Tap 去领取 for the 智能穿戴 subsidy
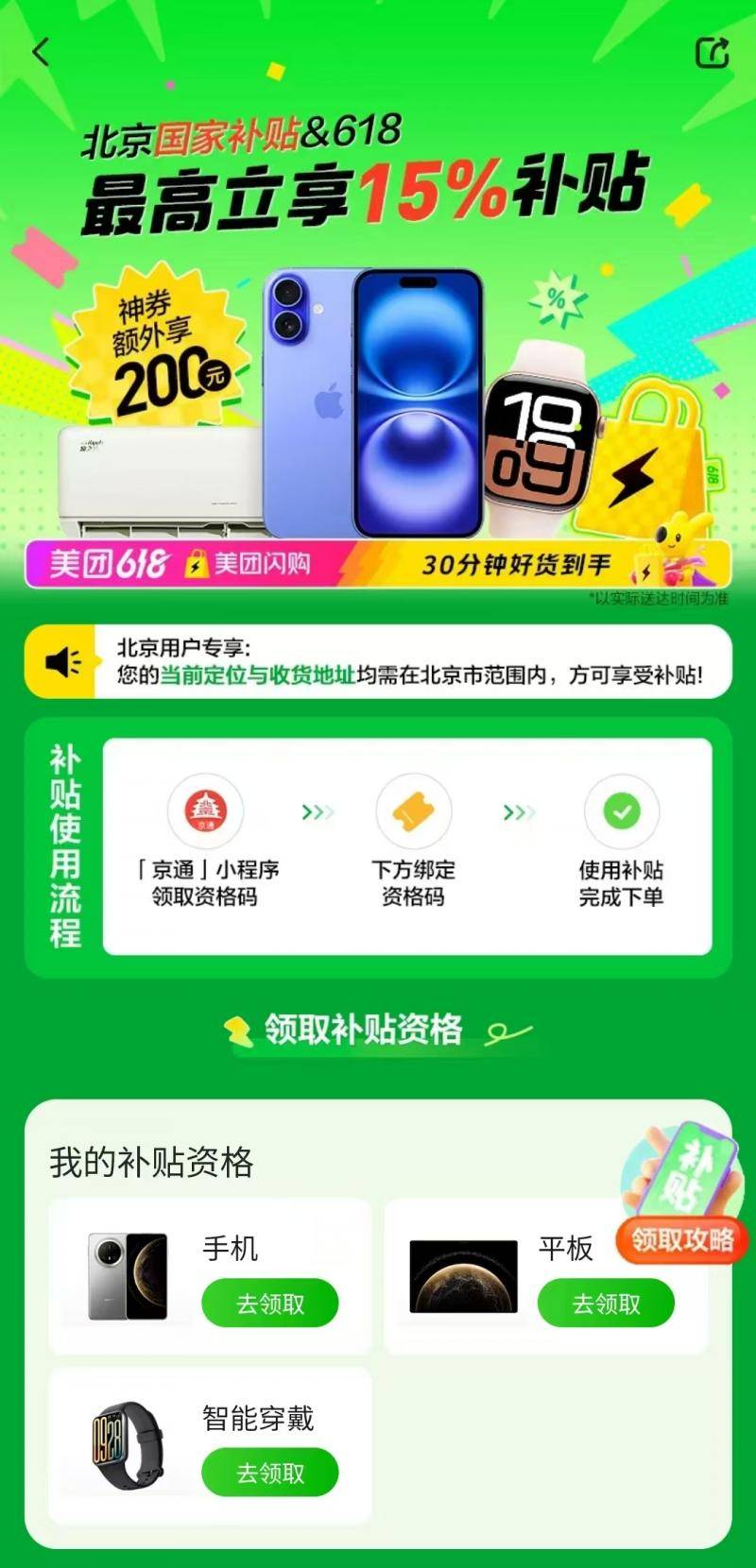The width and height of the screenshot is (756, 1568). point(270,1473)
